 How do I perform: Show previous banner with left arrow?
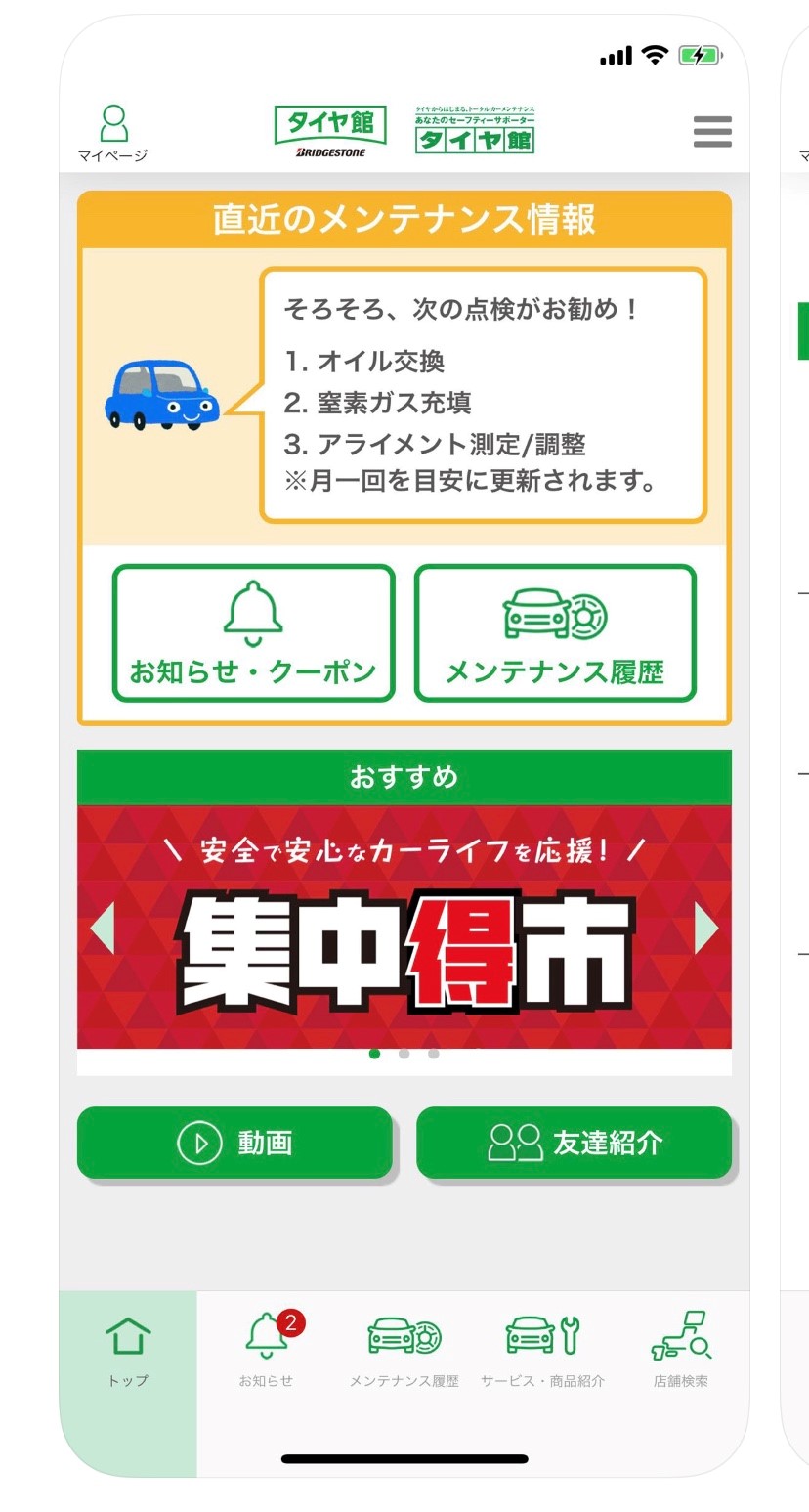click(x=103, y=928)
